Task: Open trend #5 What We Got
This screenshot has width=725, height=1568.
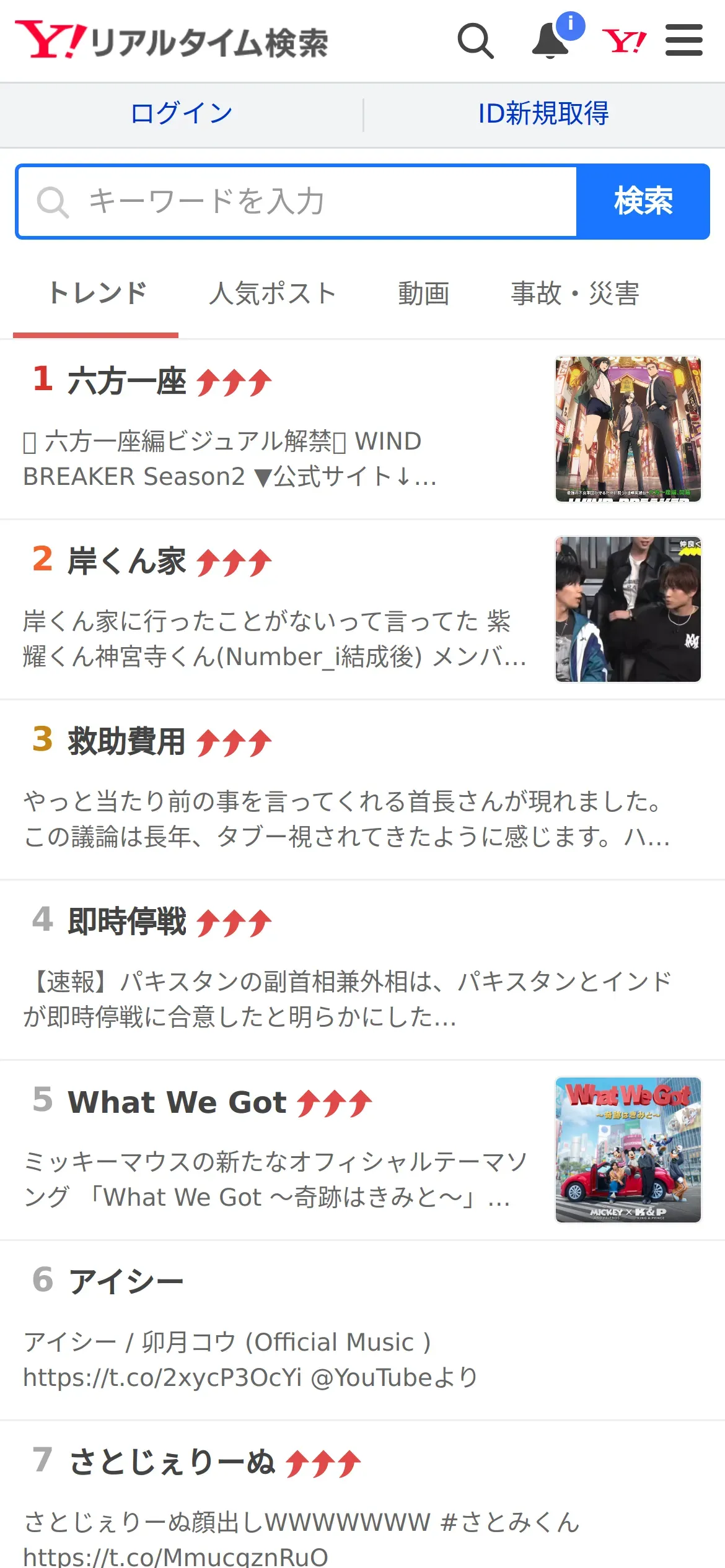Action: [x=177, y=1102]
